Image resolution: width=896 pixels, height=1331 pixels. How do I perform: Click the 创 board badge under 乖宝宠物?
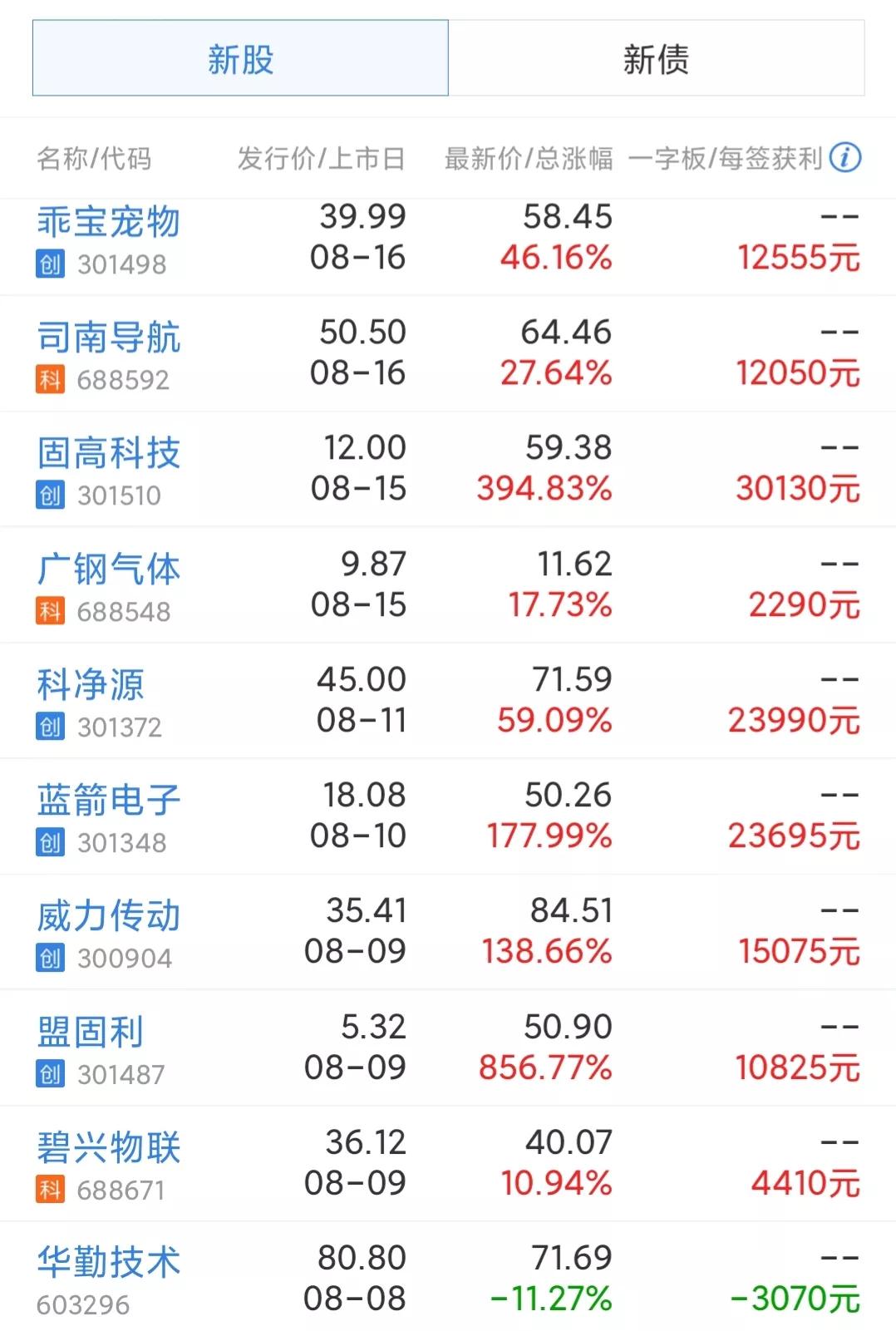point(52,264)
